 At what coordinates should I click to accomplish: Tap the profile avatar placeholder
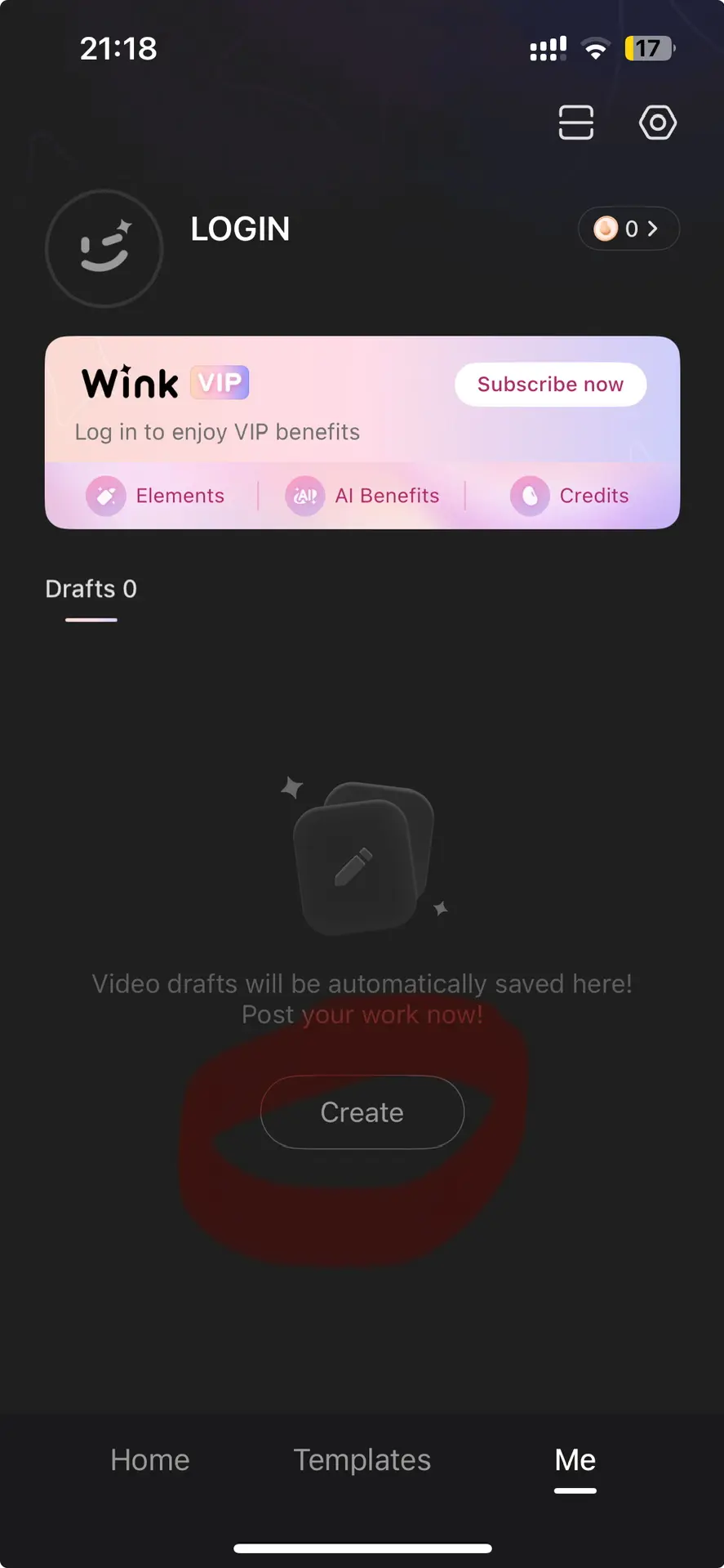click(104, 248)
